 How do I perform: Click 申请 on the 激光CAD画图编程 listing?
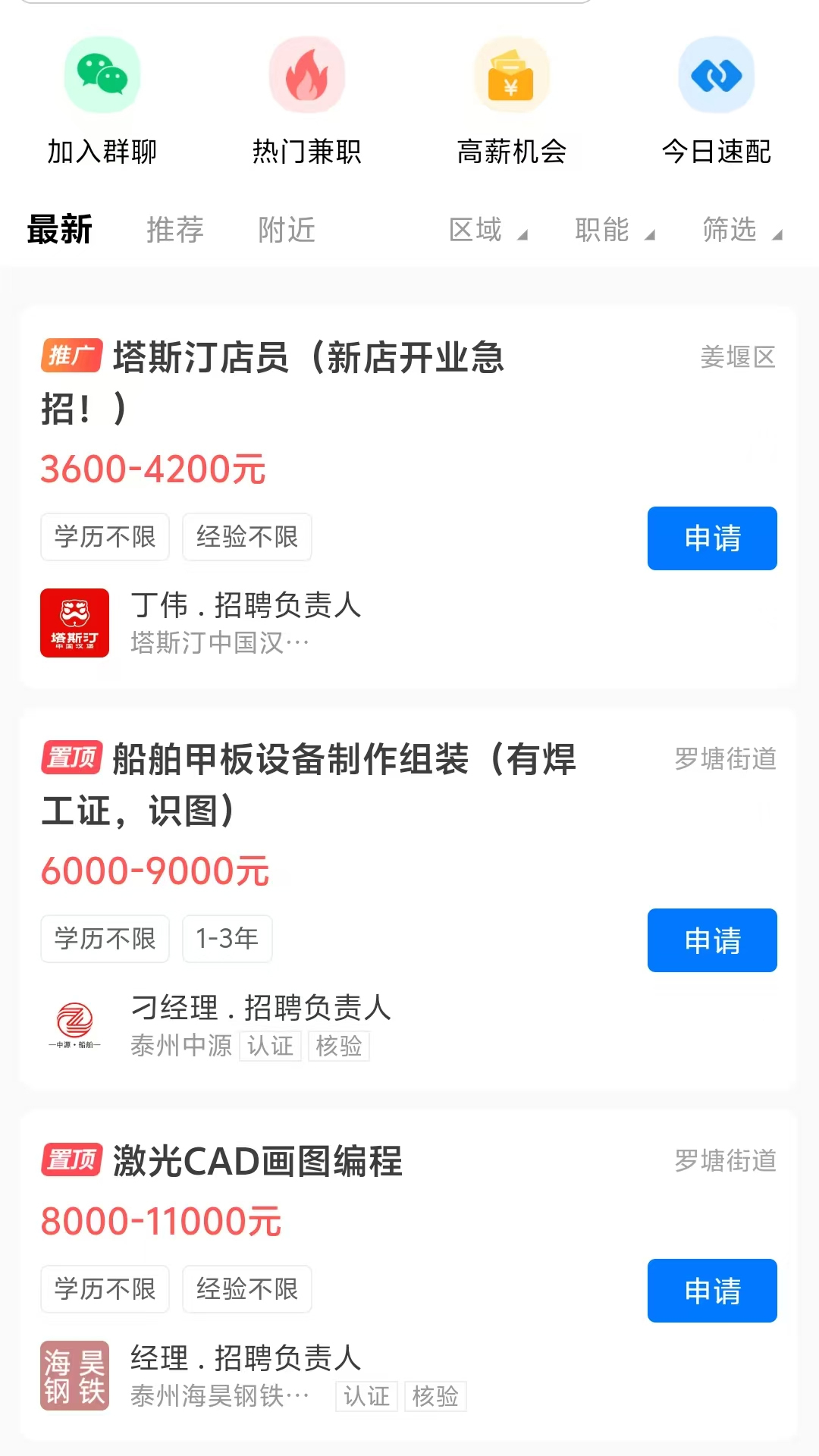pos(711,1291)
